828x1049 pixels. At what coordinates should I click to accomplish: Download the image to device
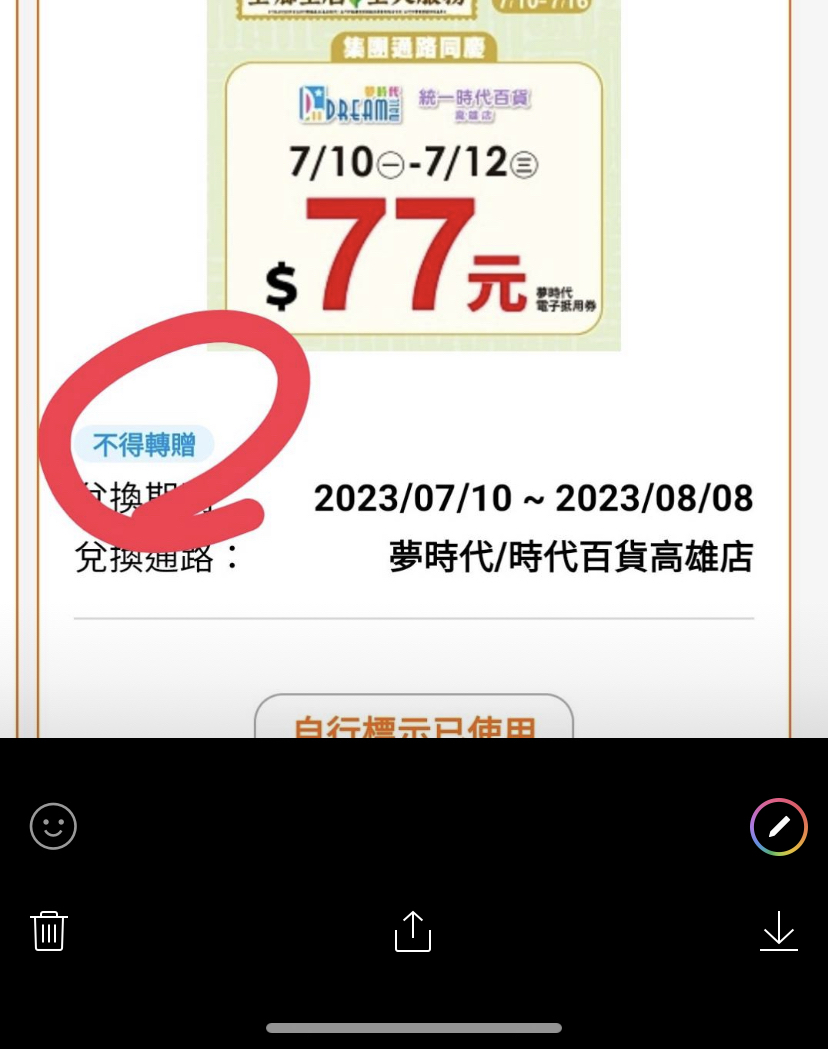[778, 930]
